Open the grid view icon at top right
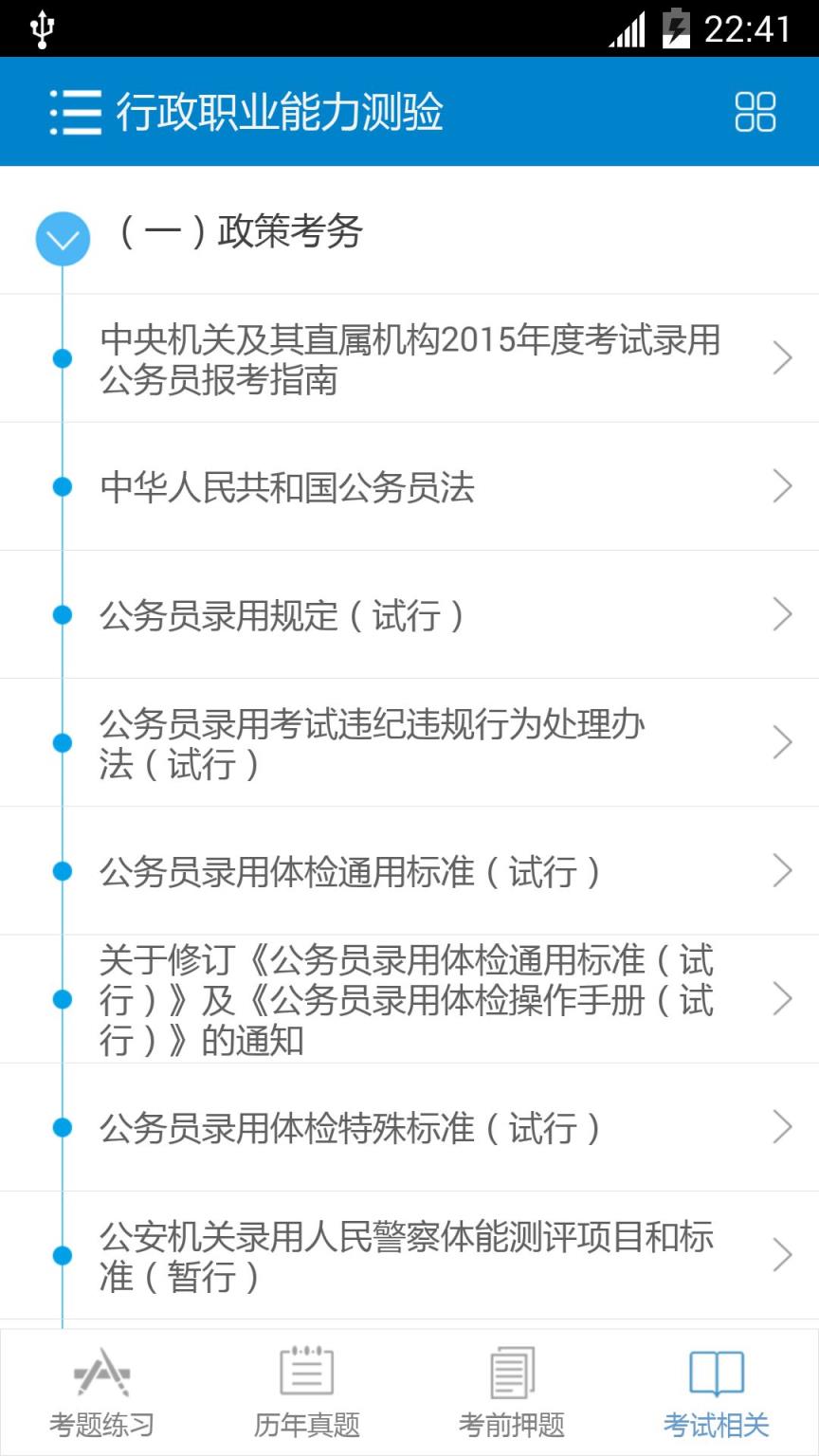This screenshot has height=1456, width=819. tap(754, 111)
